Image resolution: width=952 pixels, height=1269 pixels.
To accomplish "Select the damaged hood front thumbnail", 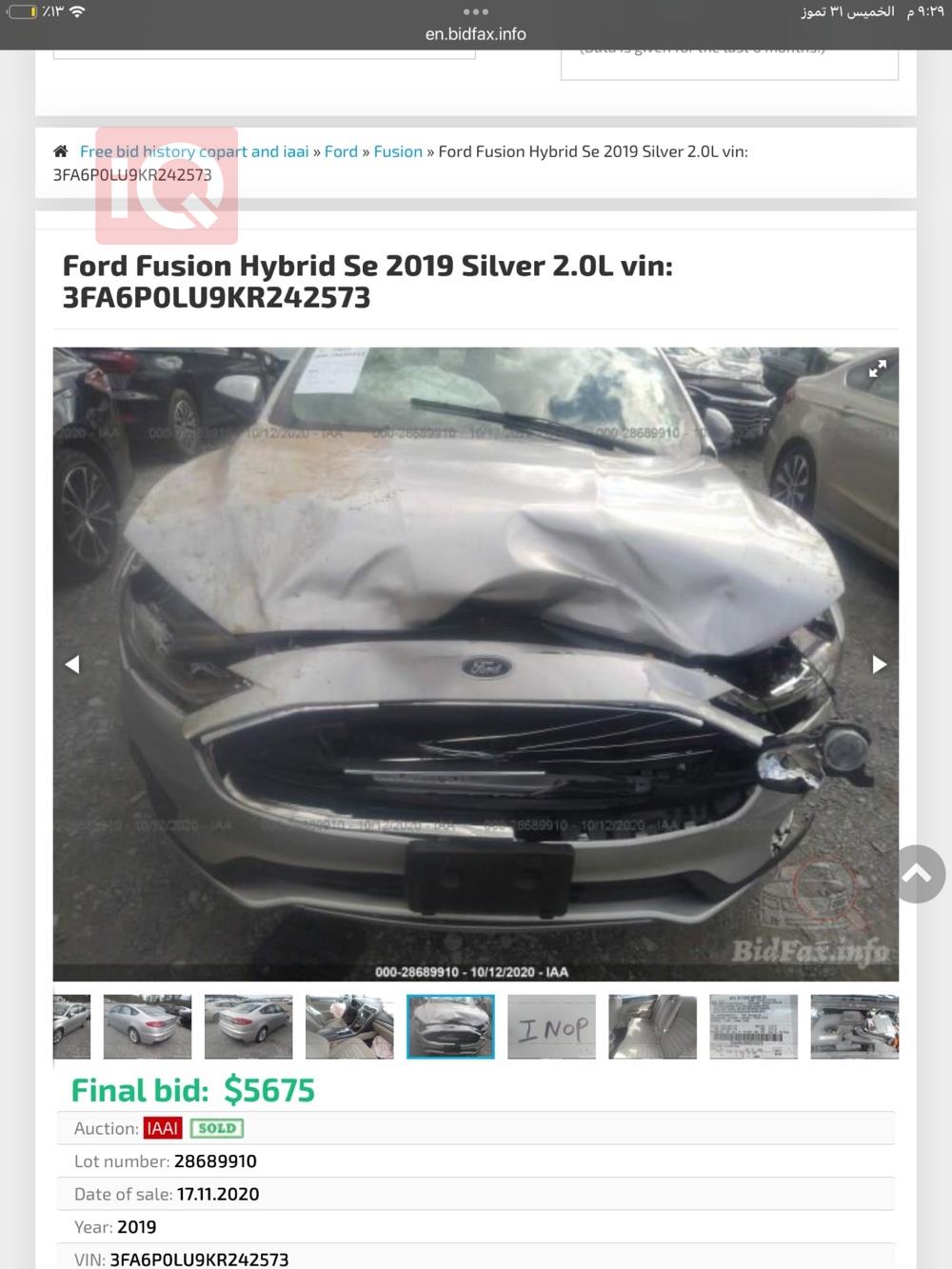I will 450,1026.
